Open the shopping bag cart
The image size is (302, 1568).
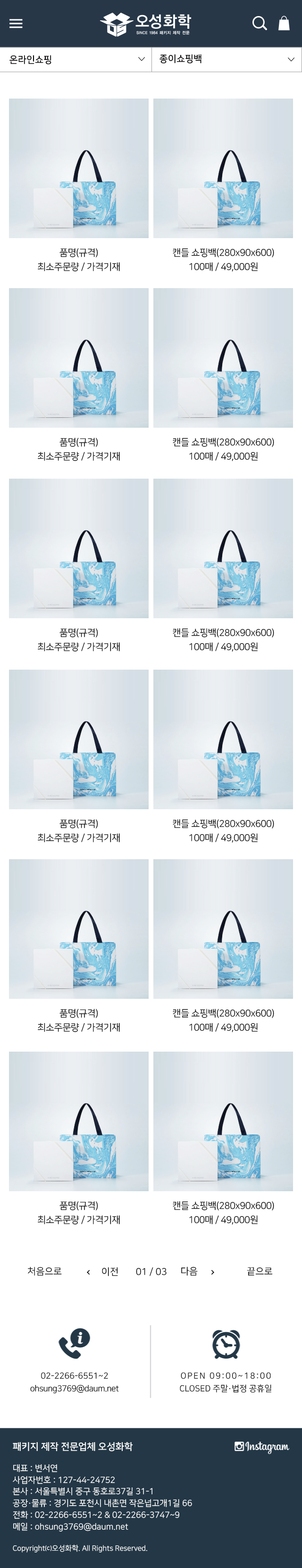click(284, 23)
